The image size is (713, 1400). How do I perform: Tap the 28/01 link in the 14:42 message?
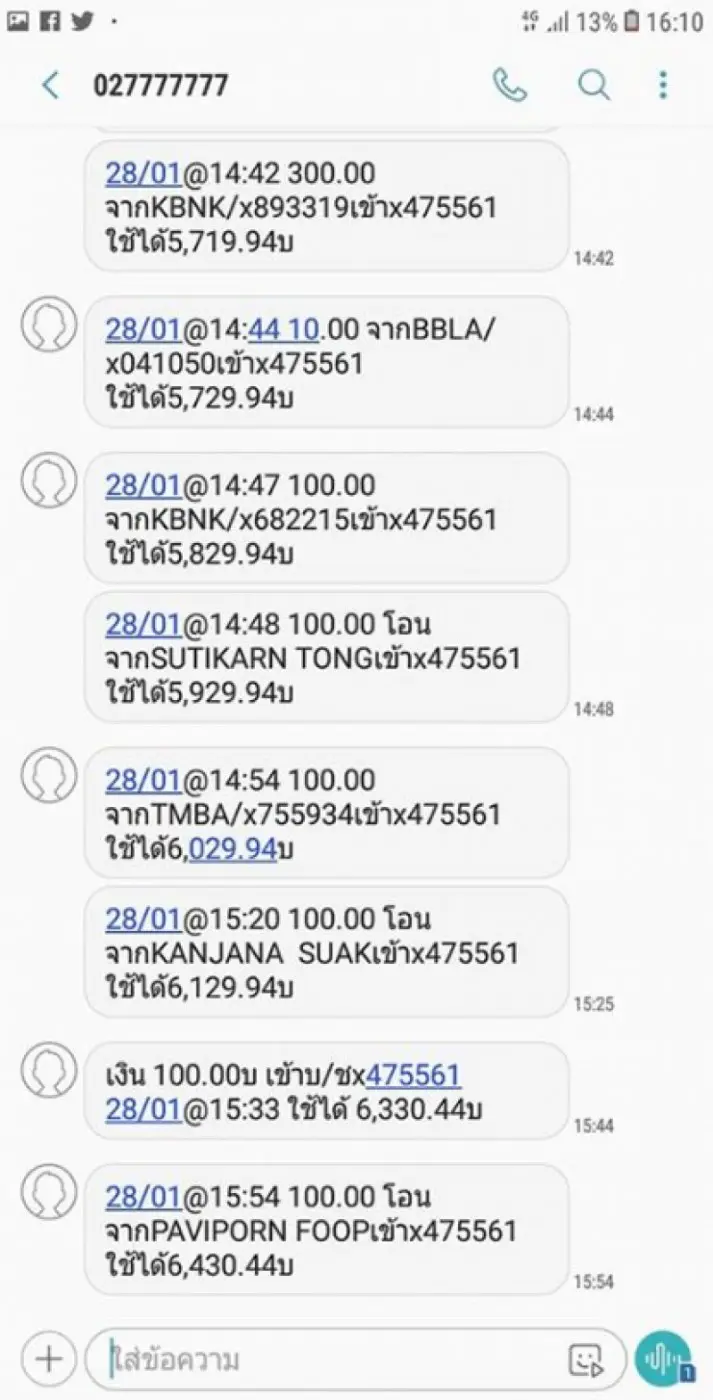142,174
